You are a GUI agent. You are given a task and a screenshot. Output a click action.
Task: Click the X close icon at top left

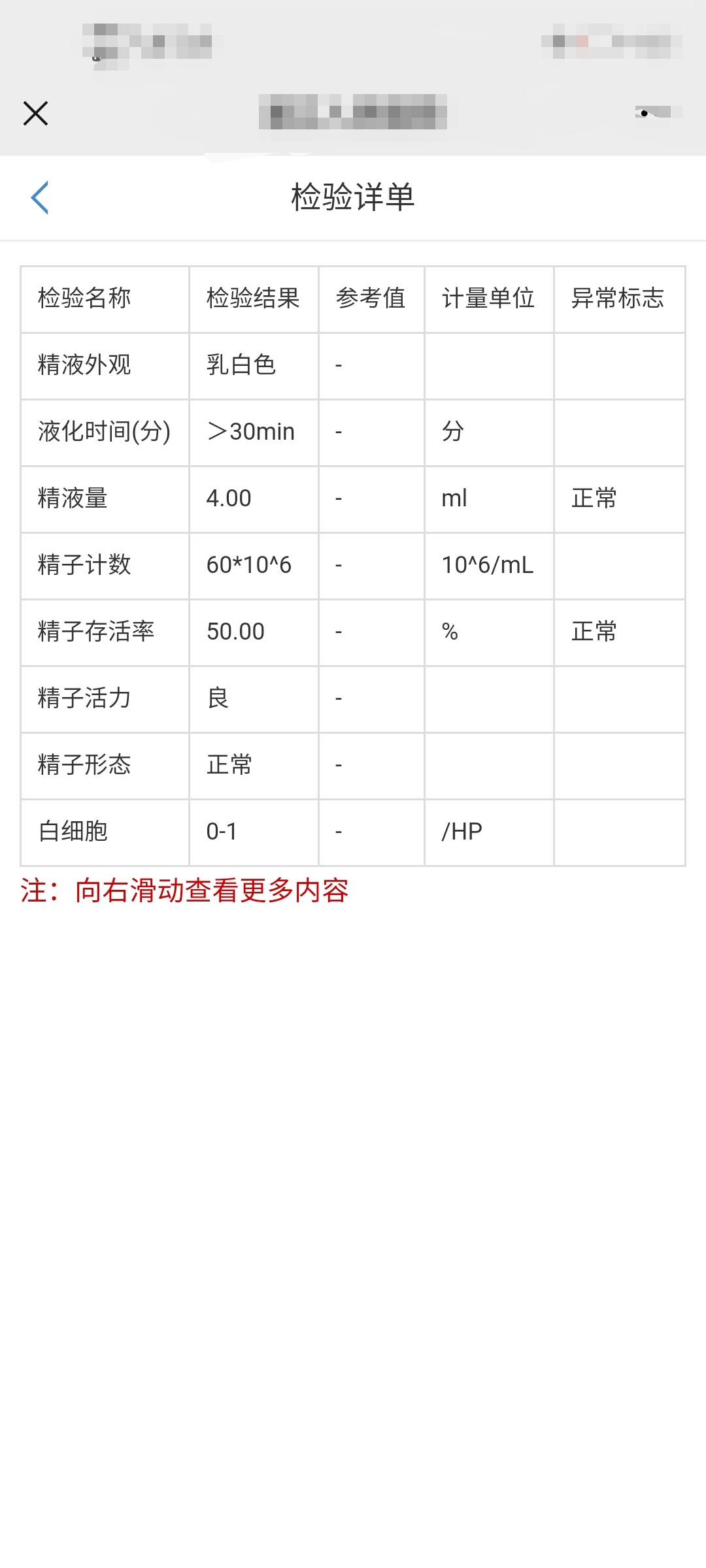[x=35, y=112]
